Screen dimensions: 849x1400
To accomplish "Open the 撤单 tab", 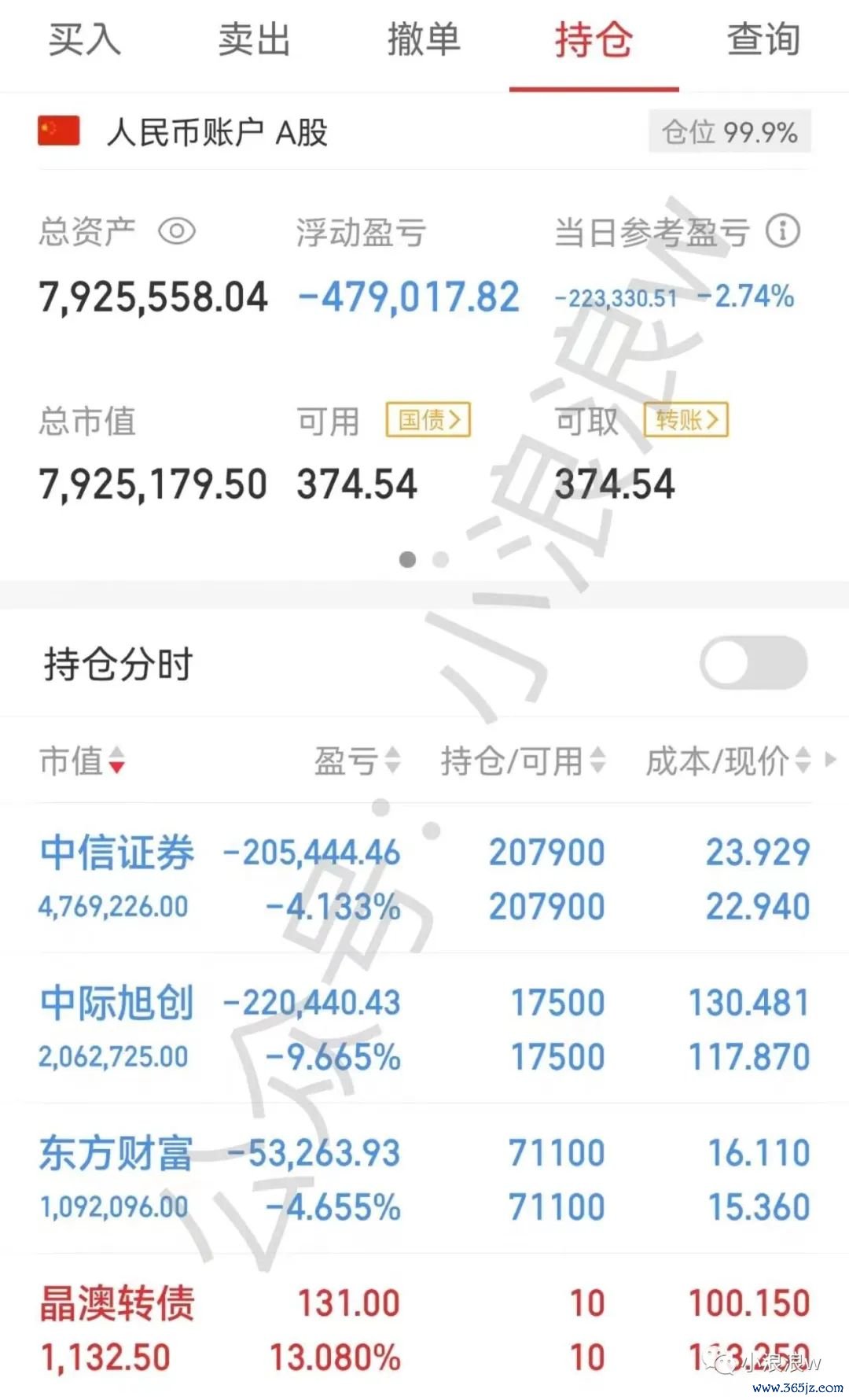I will pos(424,39).
